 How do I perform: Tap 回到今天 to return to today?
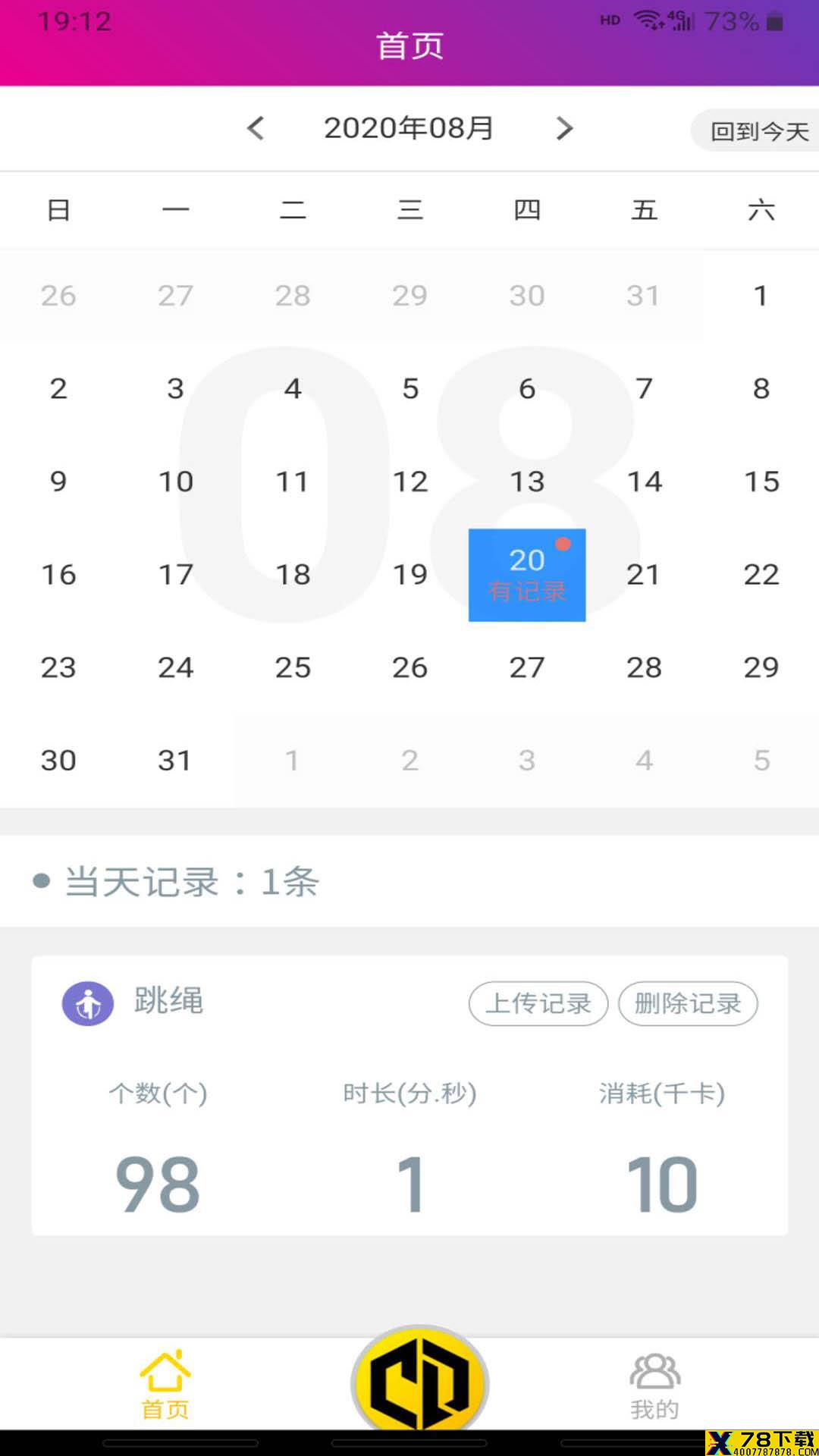pos(758,131)
